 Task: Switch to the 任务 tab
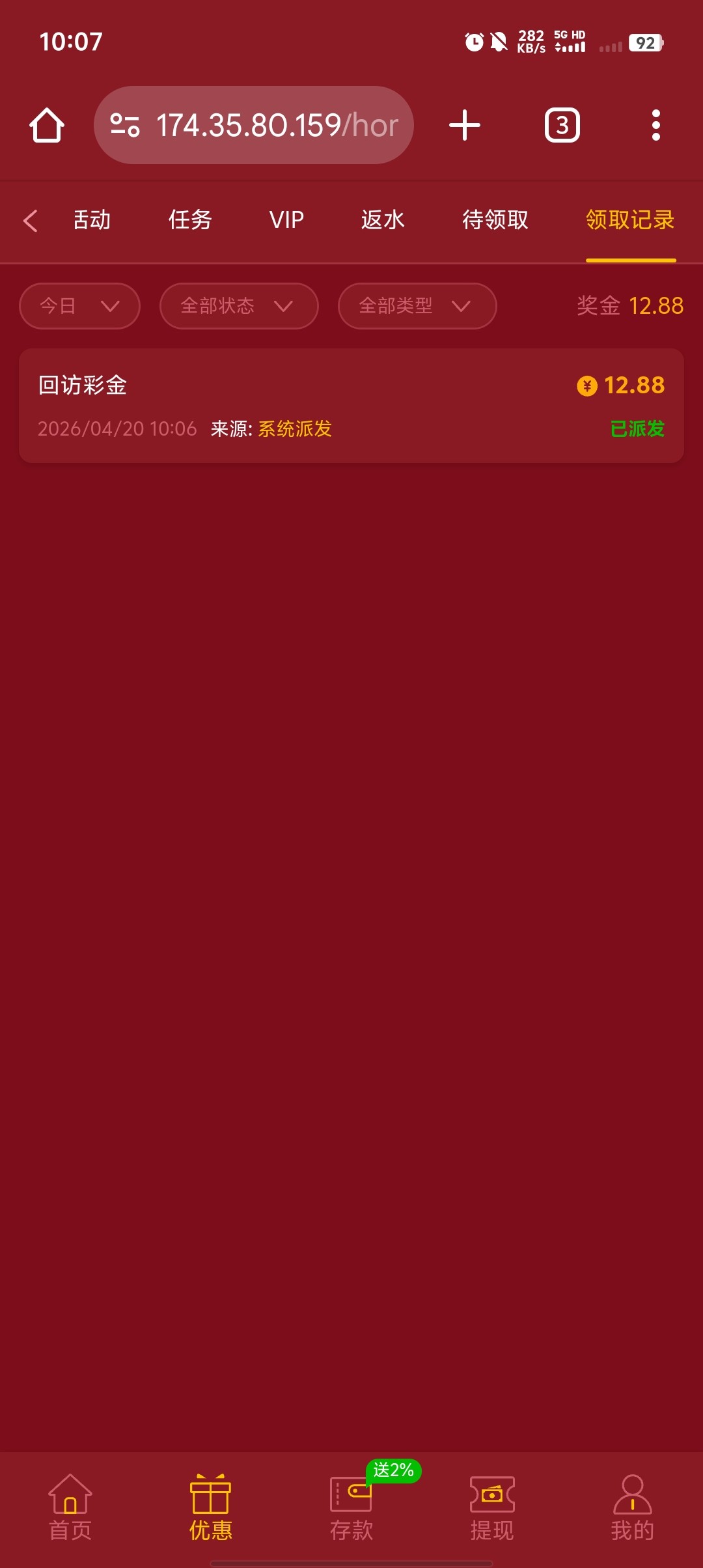190,220
